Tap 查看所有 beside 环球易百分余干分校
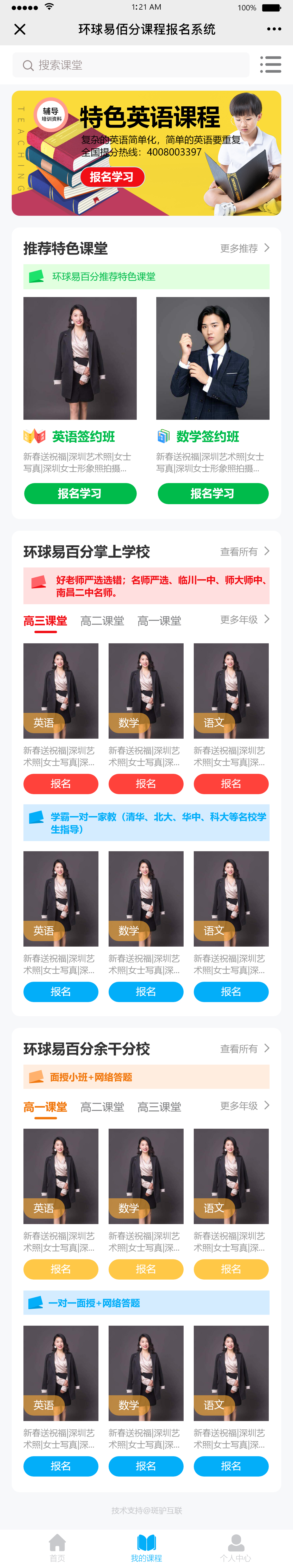This screenshot has width=293, height=1568. point(244,1049)
